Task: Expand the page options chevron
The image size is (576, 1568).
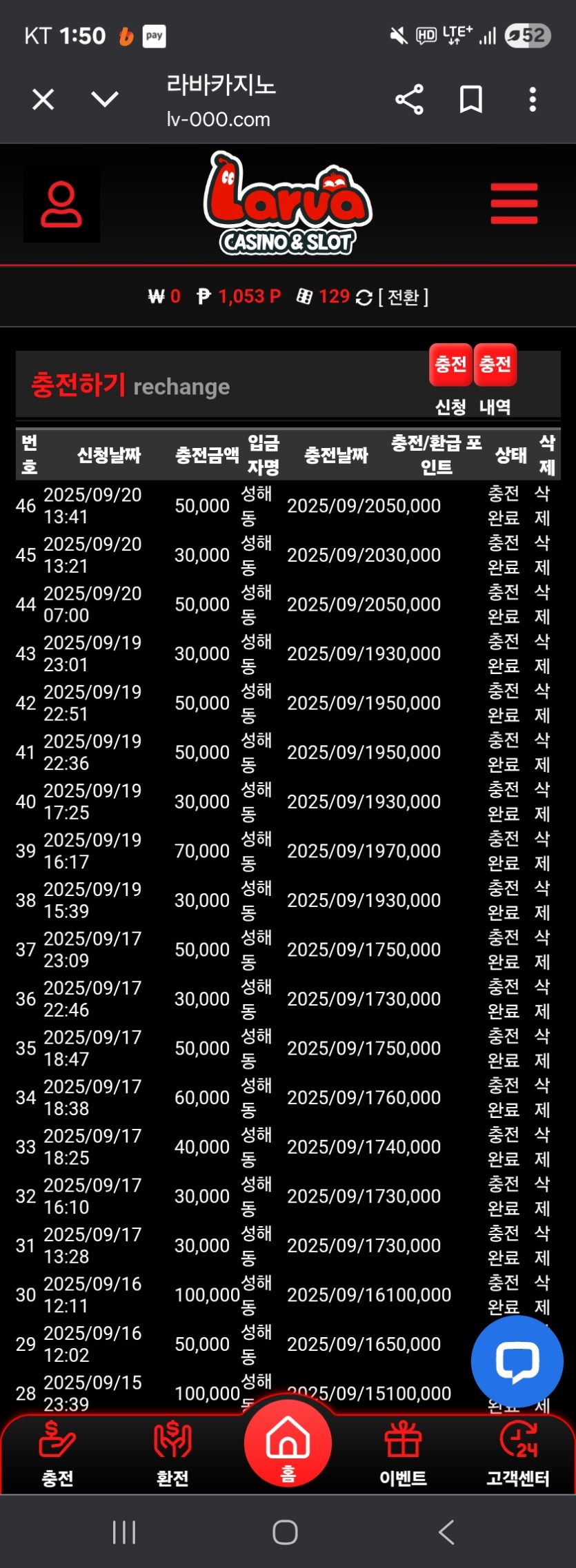Action: click(105, 100)
